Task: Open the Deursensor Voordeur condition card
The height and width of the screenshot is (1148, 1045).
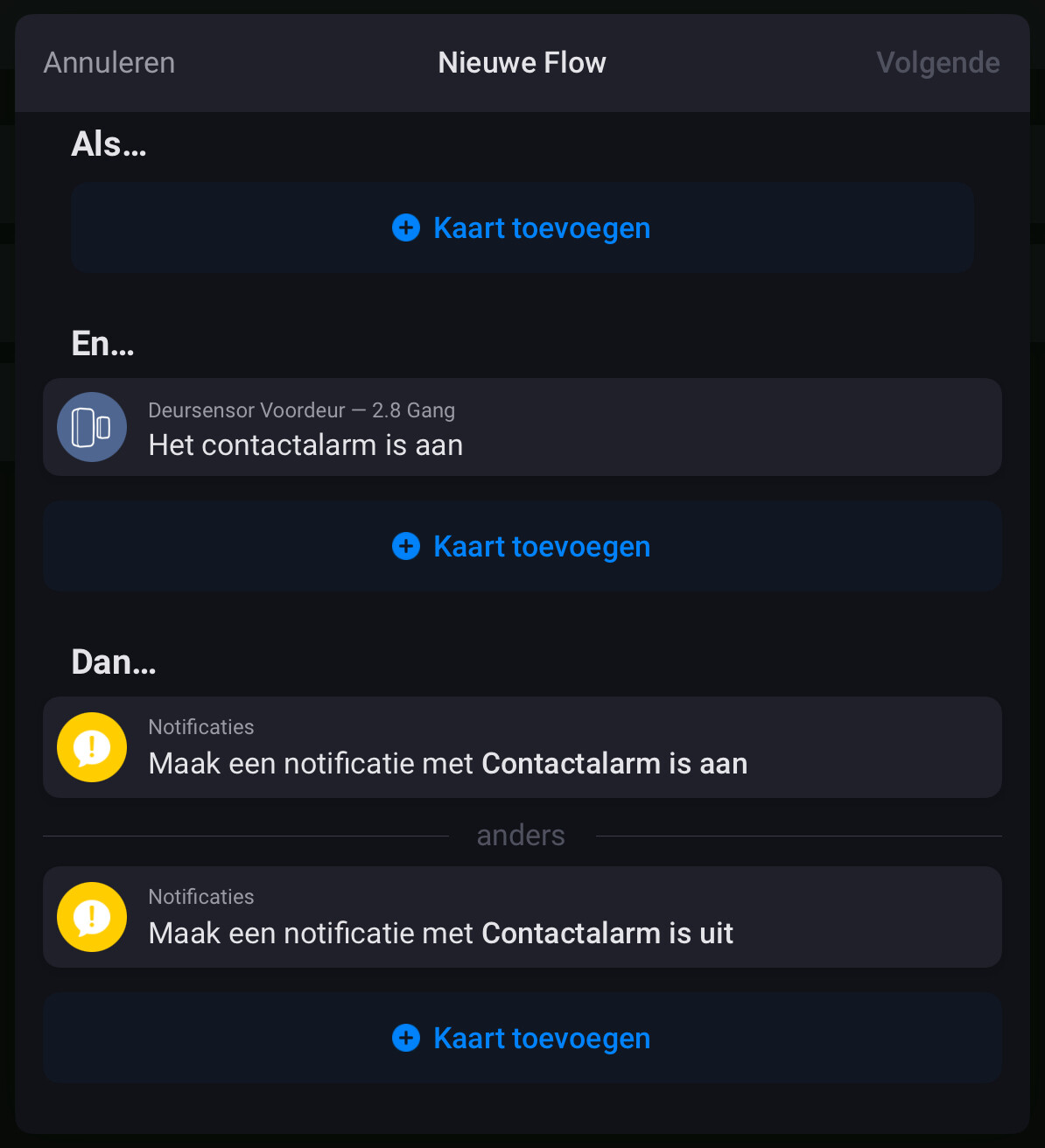Action: pyautogui.click(x=522, y=428)
